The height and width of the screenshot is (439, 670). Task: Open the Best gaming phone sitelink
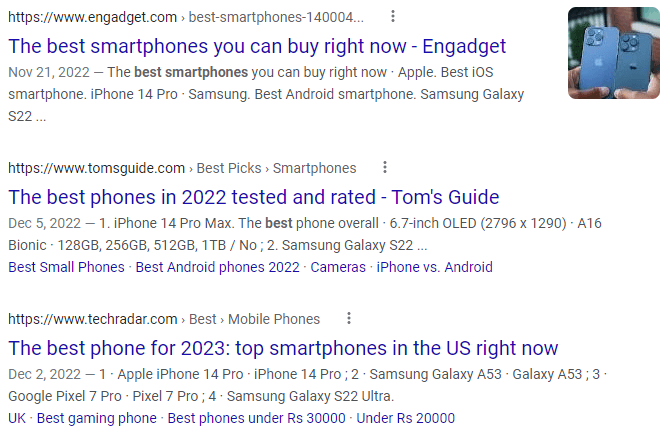coord(97,418)
